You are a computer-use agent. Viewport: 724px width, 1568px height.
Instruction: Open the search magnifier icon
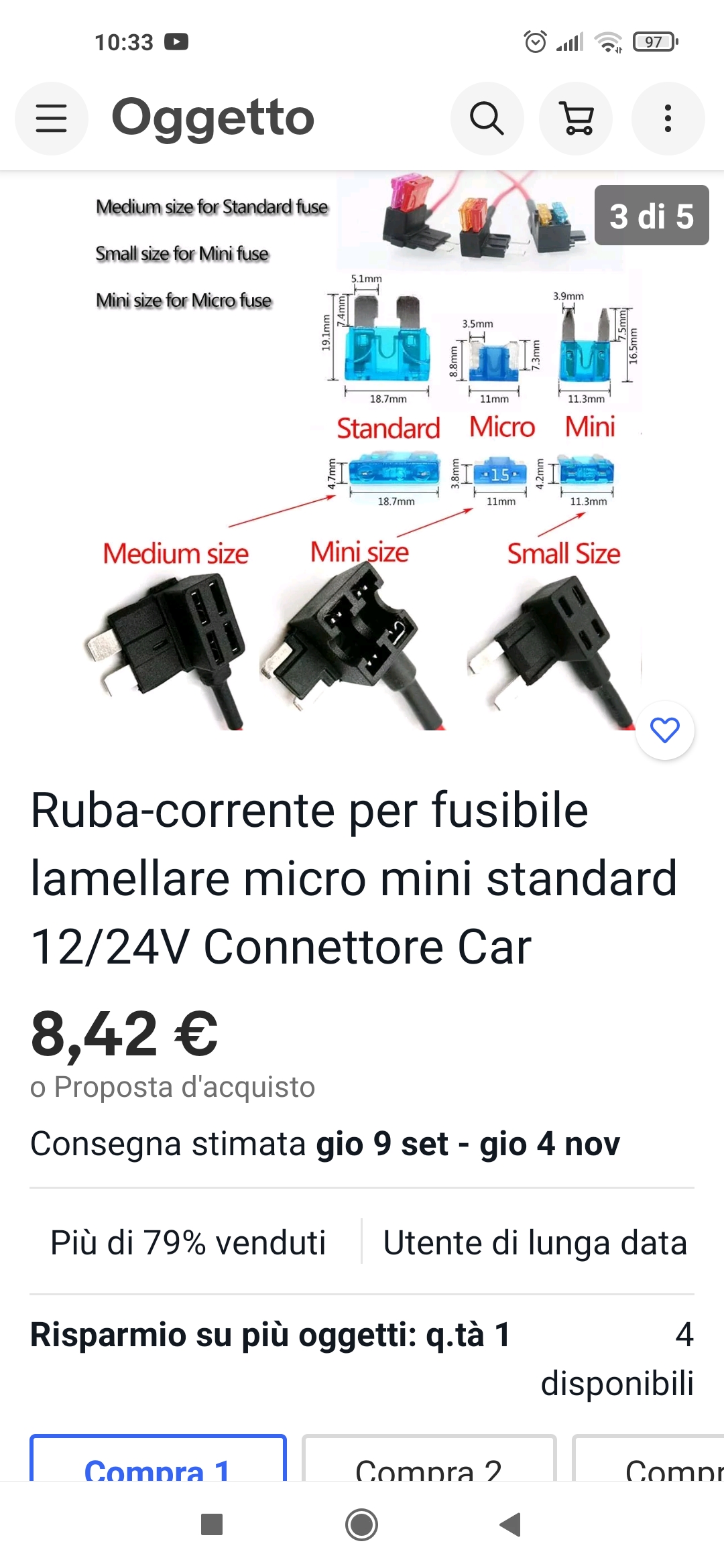487,119
